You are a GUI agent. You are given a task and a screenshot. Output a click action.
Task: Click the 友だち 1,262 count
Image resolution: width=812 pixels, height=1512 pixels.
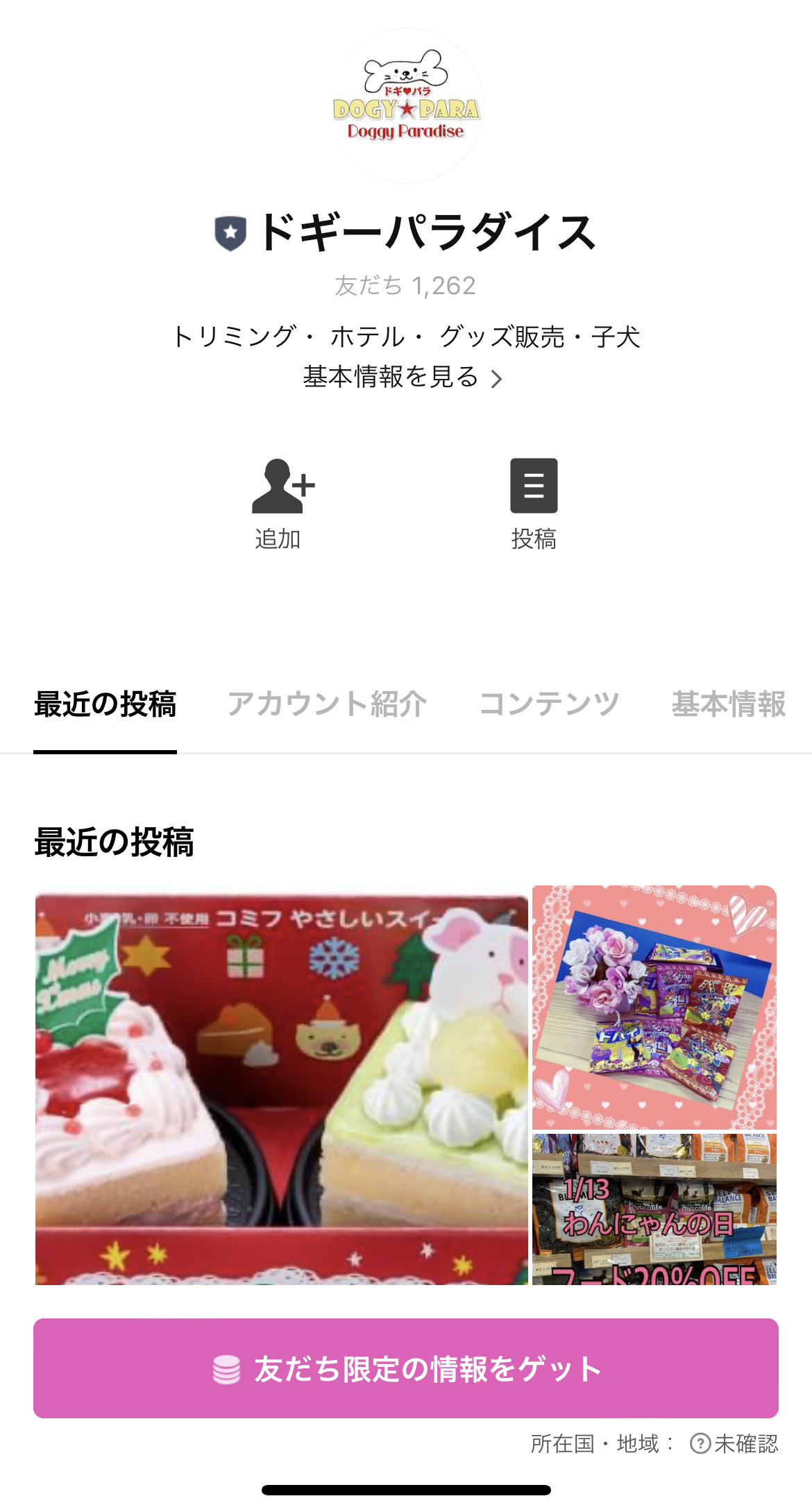(x=406, y=283)
